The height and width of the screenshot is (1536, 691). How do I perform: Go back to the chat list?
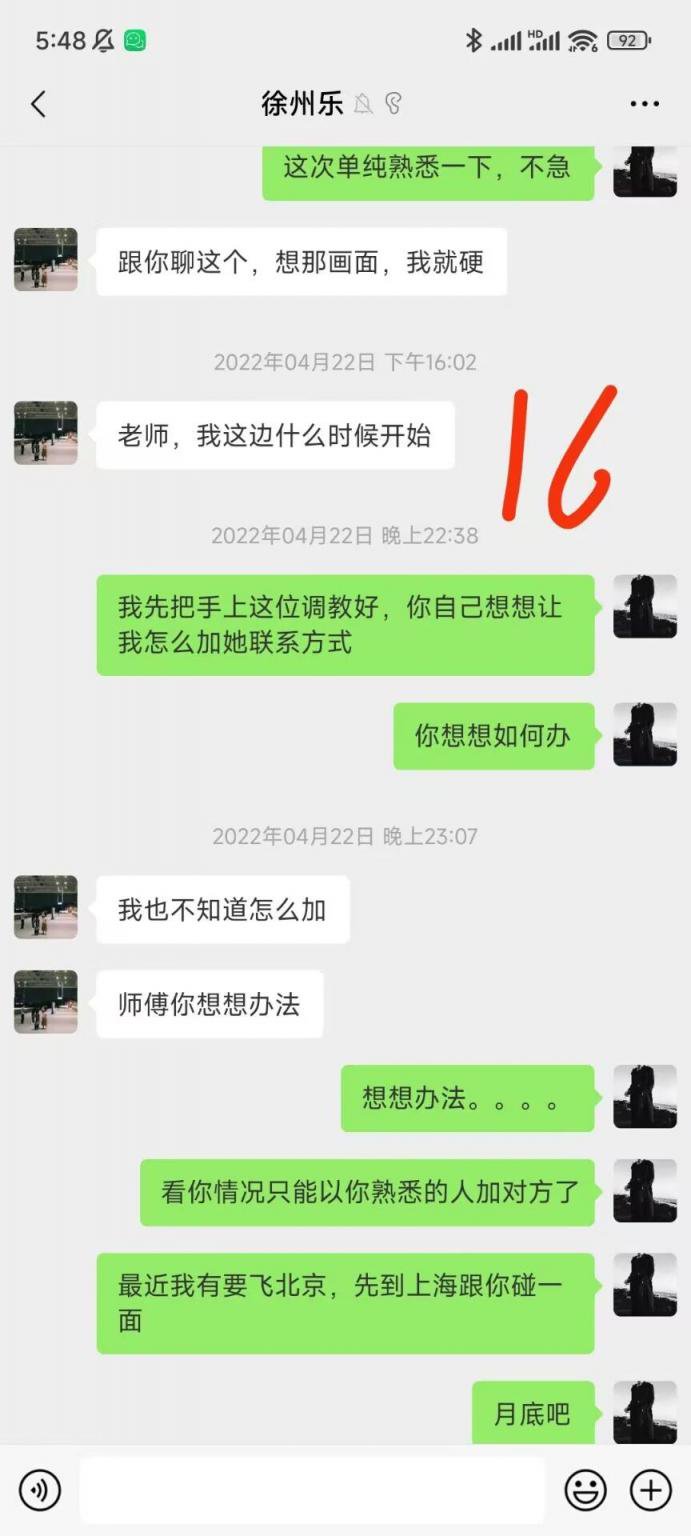pos(38,104)
